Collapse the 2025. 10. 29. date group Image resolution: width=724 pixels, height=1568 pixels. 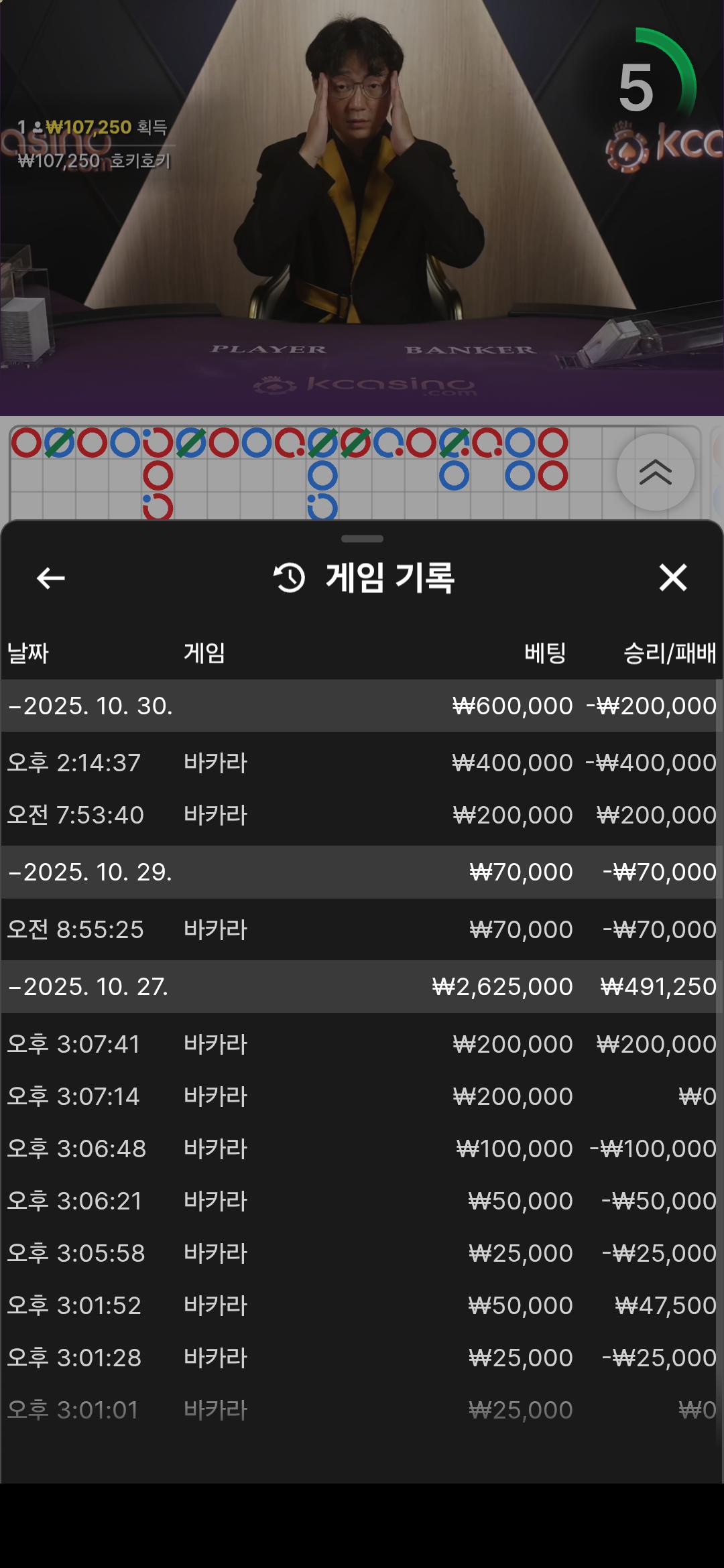(x=91, y=872)
